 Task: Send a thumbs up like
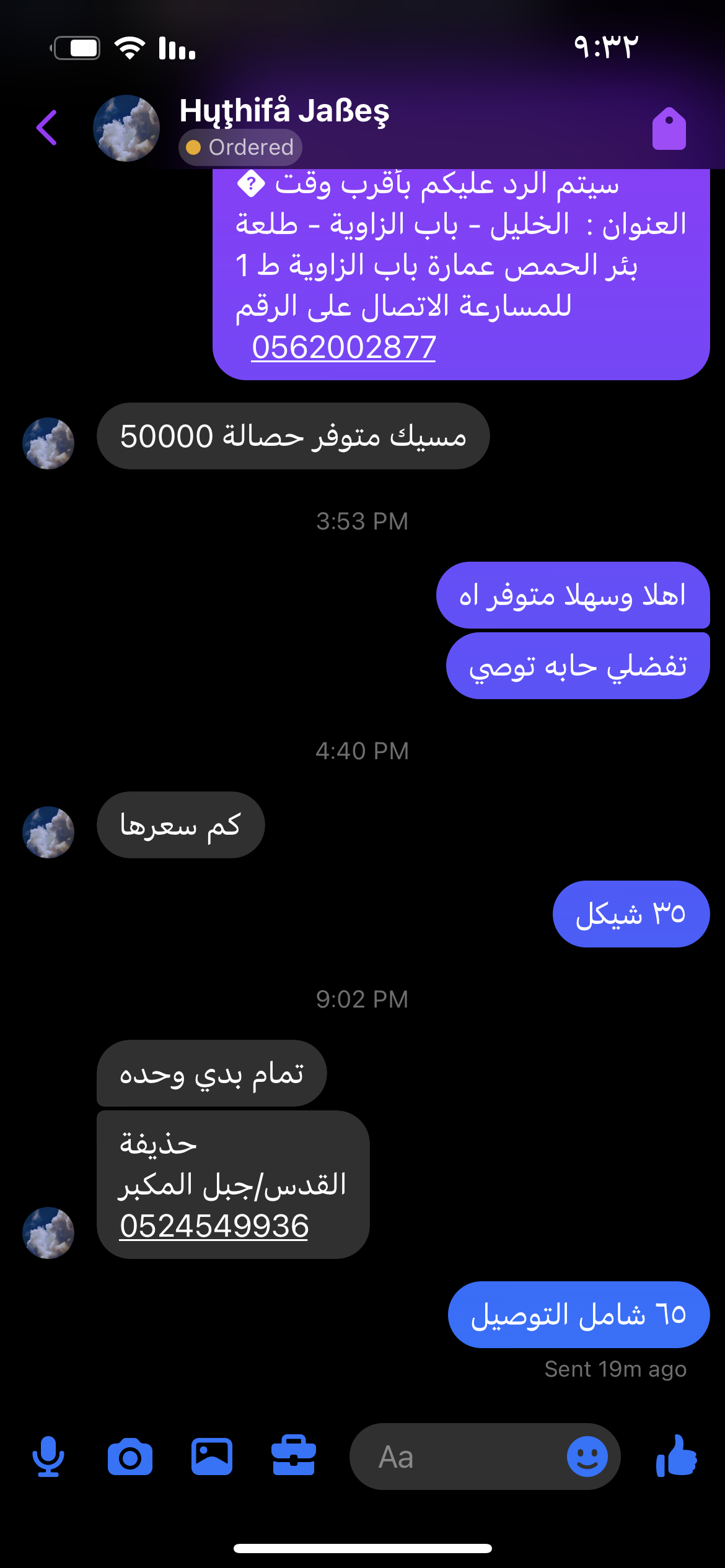tap(677, 1456)
